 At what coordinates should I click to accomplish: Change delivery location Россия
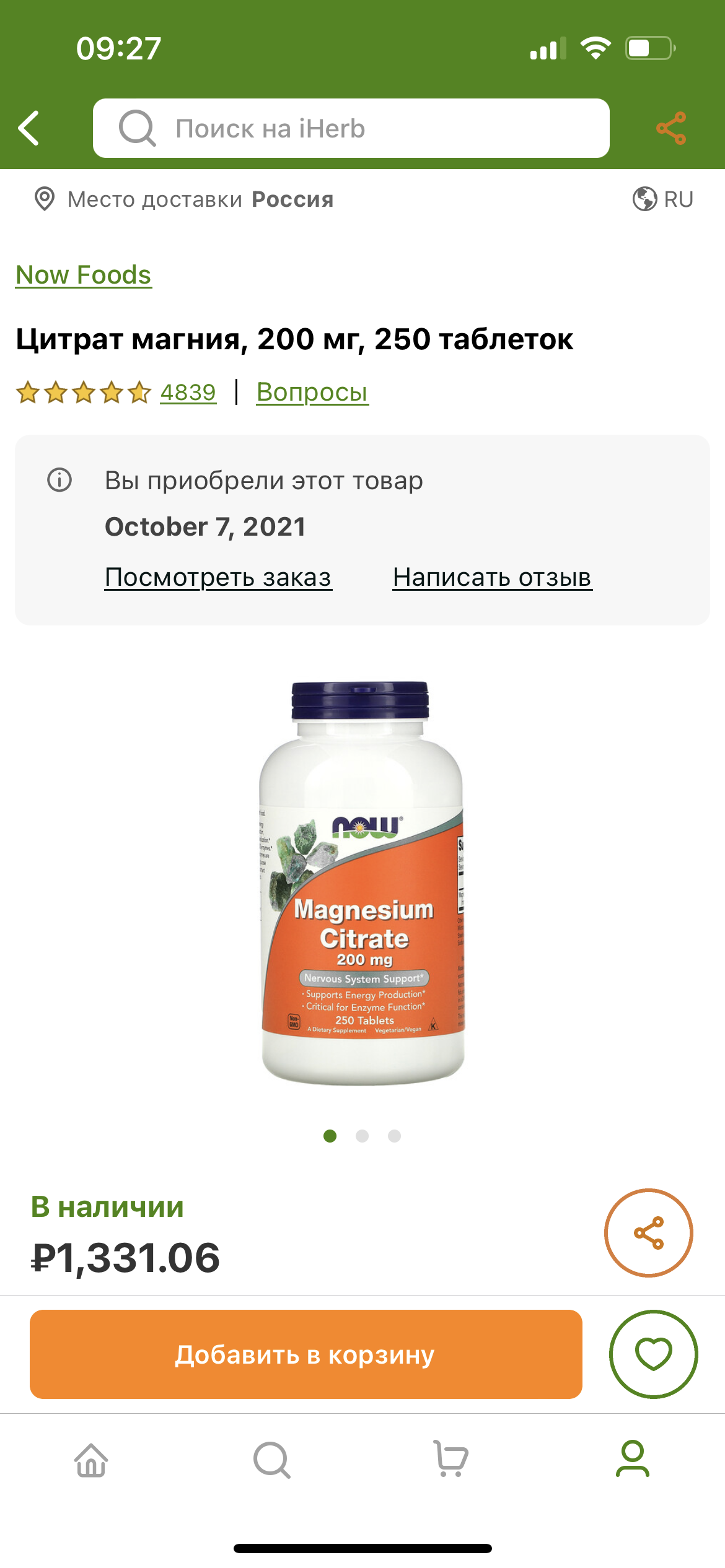click(x=183, y=199)
